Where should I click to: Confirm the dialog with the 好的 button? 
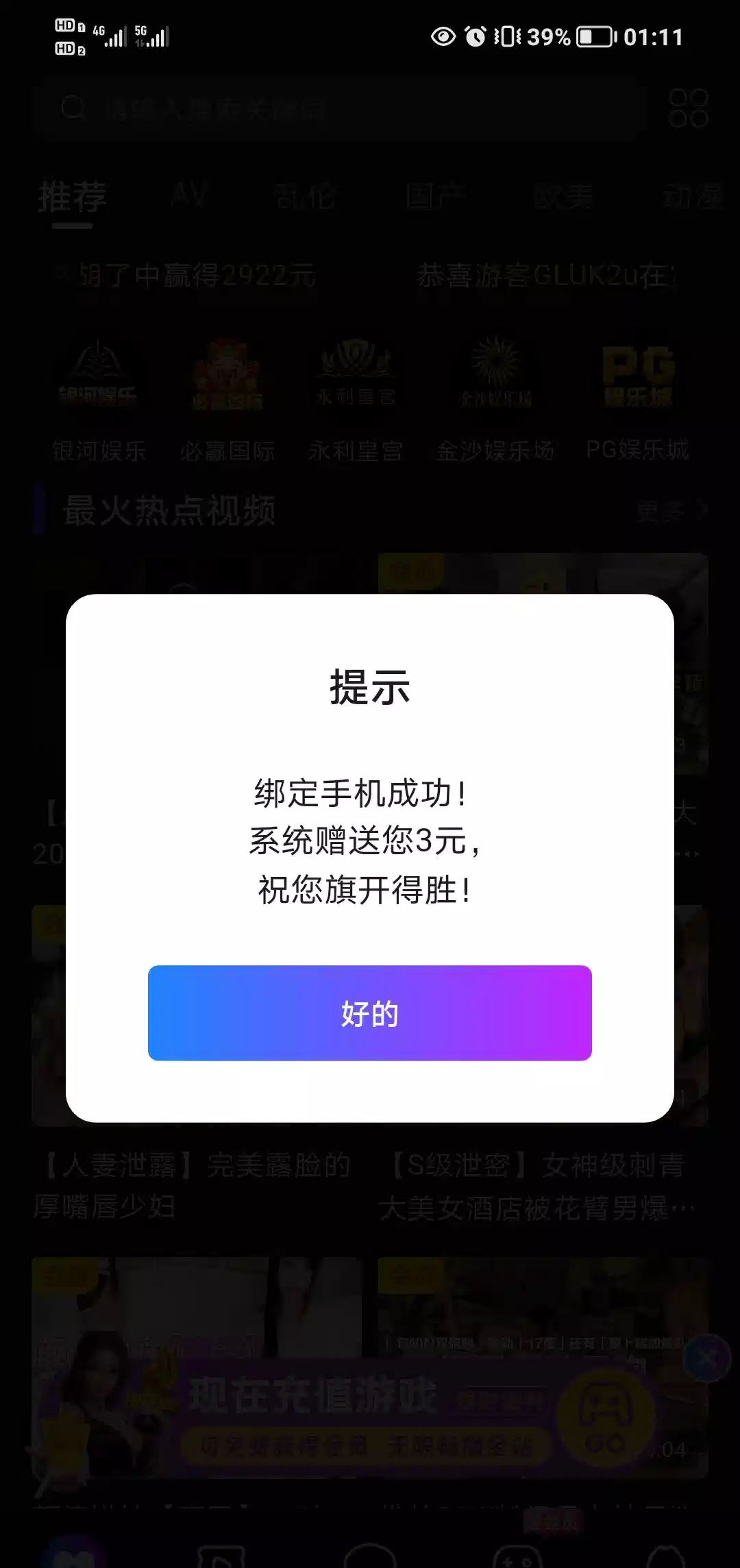pyautogui.click(x=370, y=1013)
